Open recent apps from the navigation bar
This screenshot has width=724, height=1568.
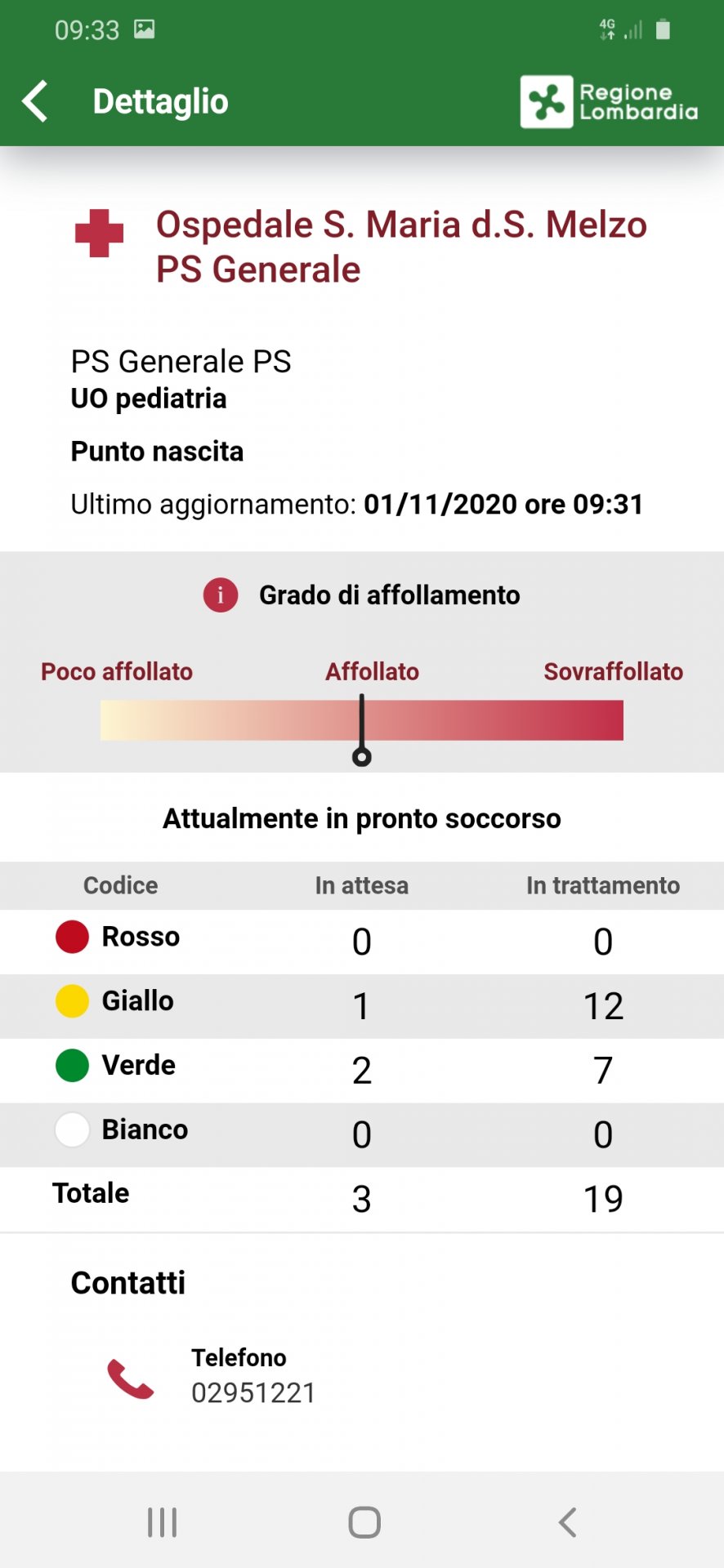[x=162, y=1522]
